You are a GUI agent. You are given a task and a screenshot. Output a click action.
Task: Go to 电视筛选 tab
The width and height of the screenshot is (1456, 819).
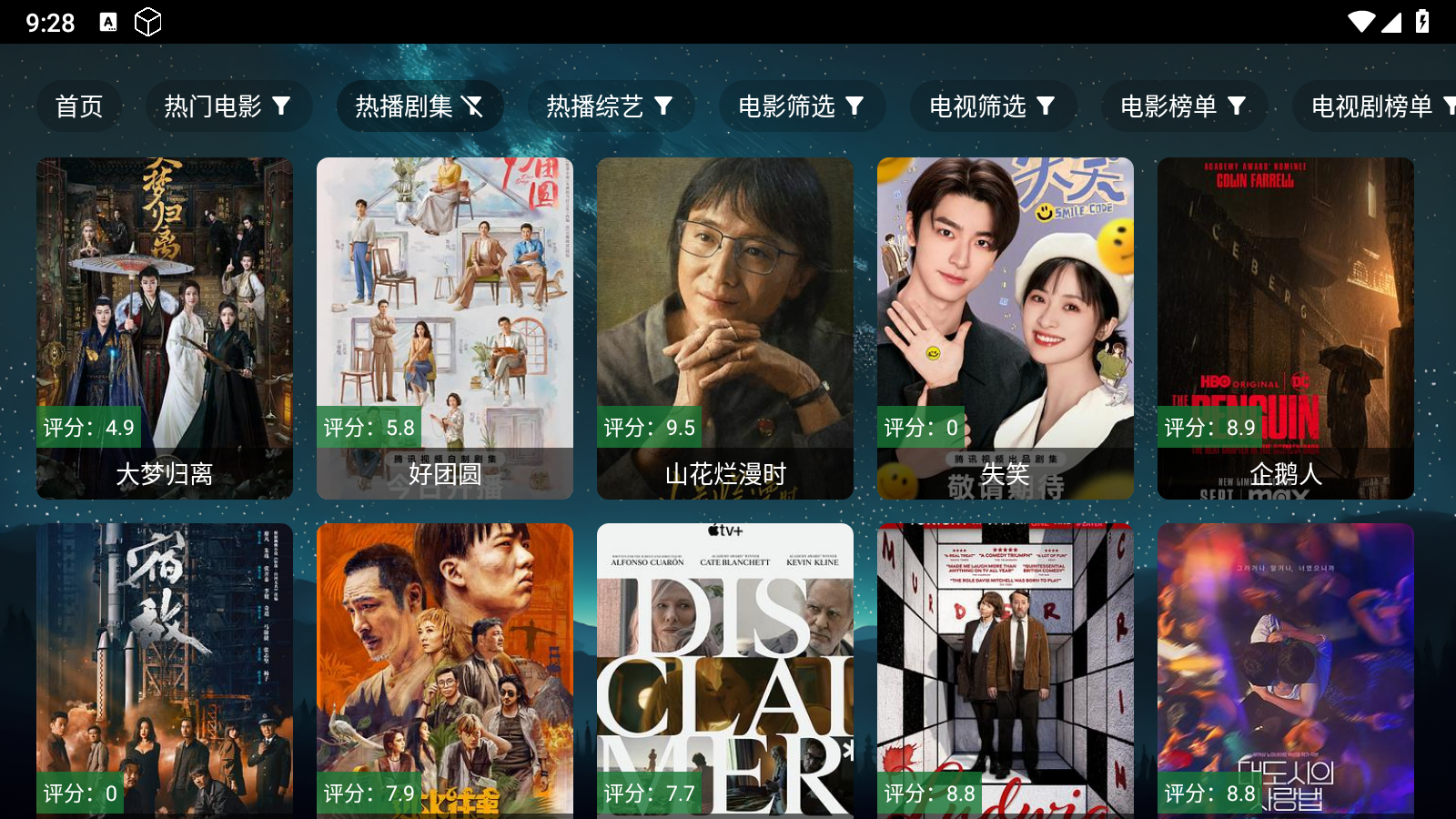coord(992,106)
